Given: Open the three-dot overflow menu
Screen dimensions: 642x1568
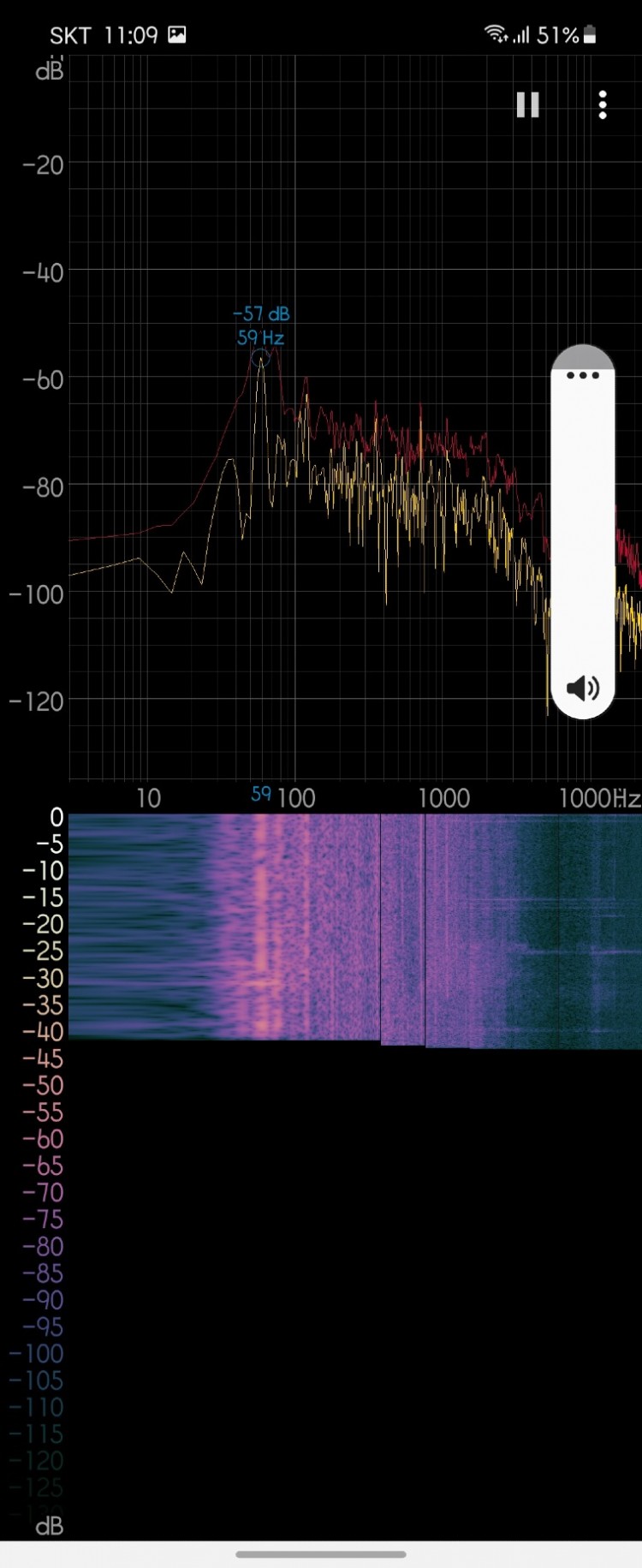Looking at the screenshot, I should 603,104.
